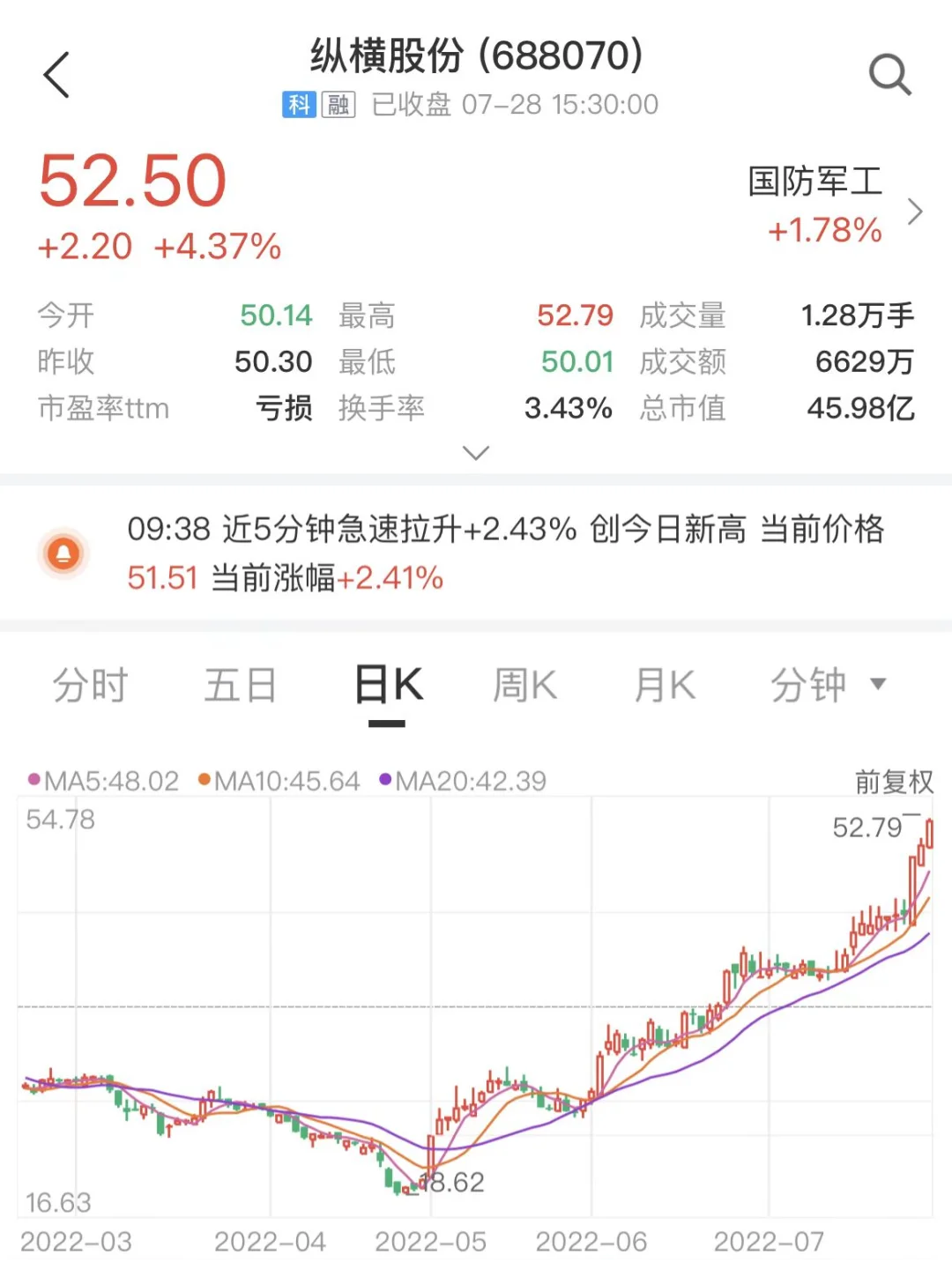Switch to the 分时 chart tab
952x1262 pixels.
tap(90, 686)
